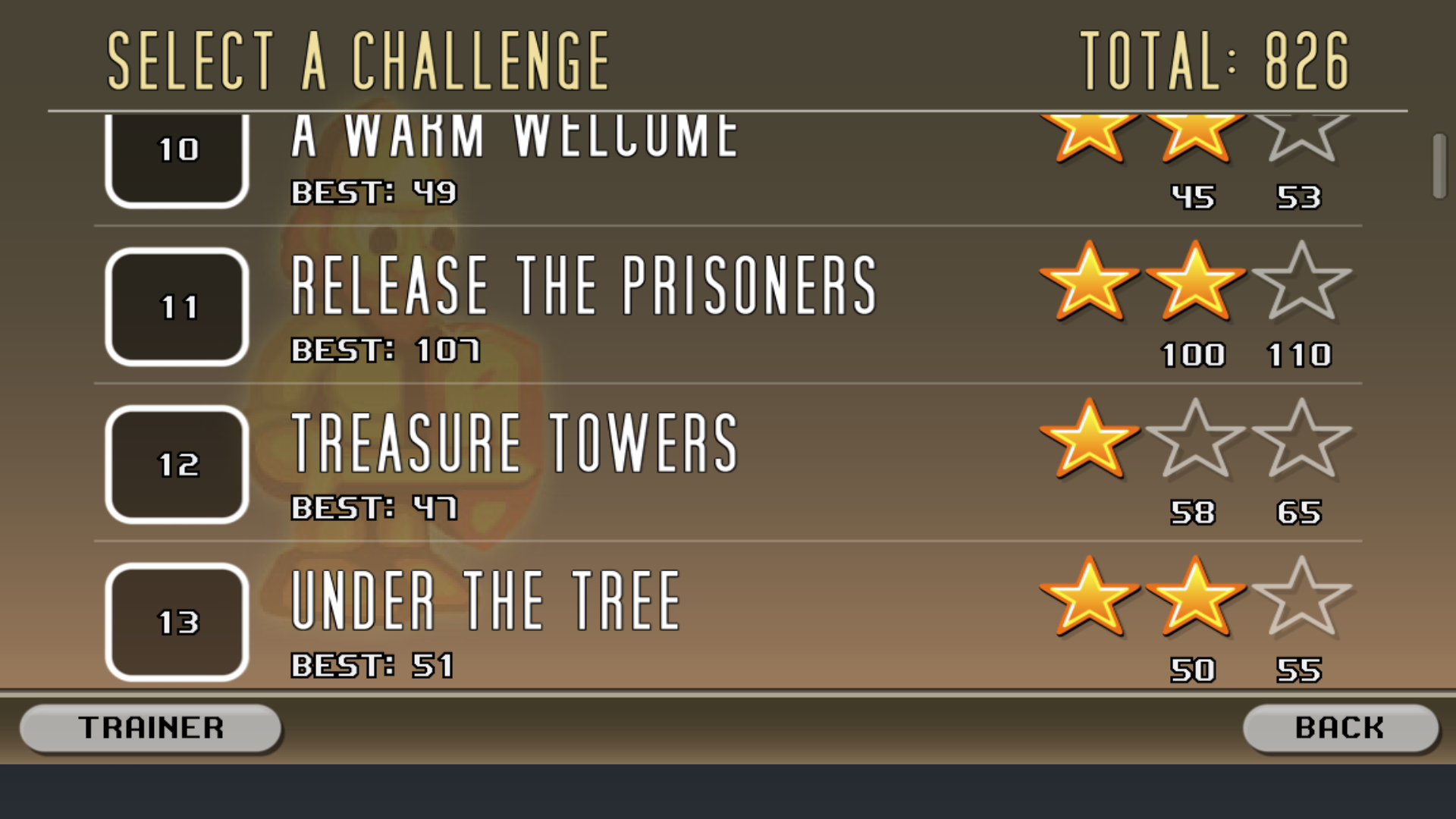
Task: Open the Trainer button
Action: (150, 728)
